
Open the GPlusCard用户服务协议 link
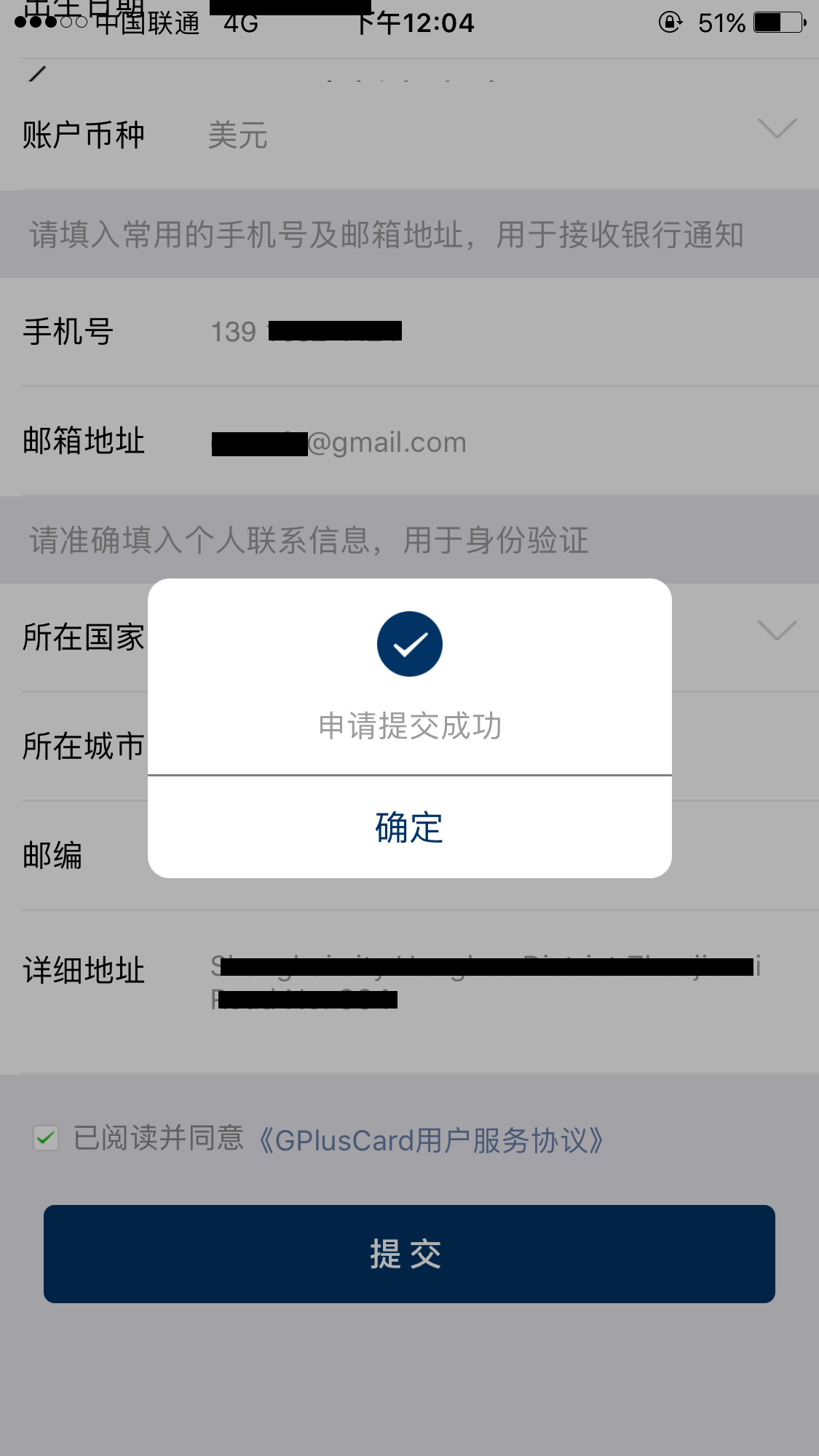431,1140
